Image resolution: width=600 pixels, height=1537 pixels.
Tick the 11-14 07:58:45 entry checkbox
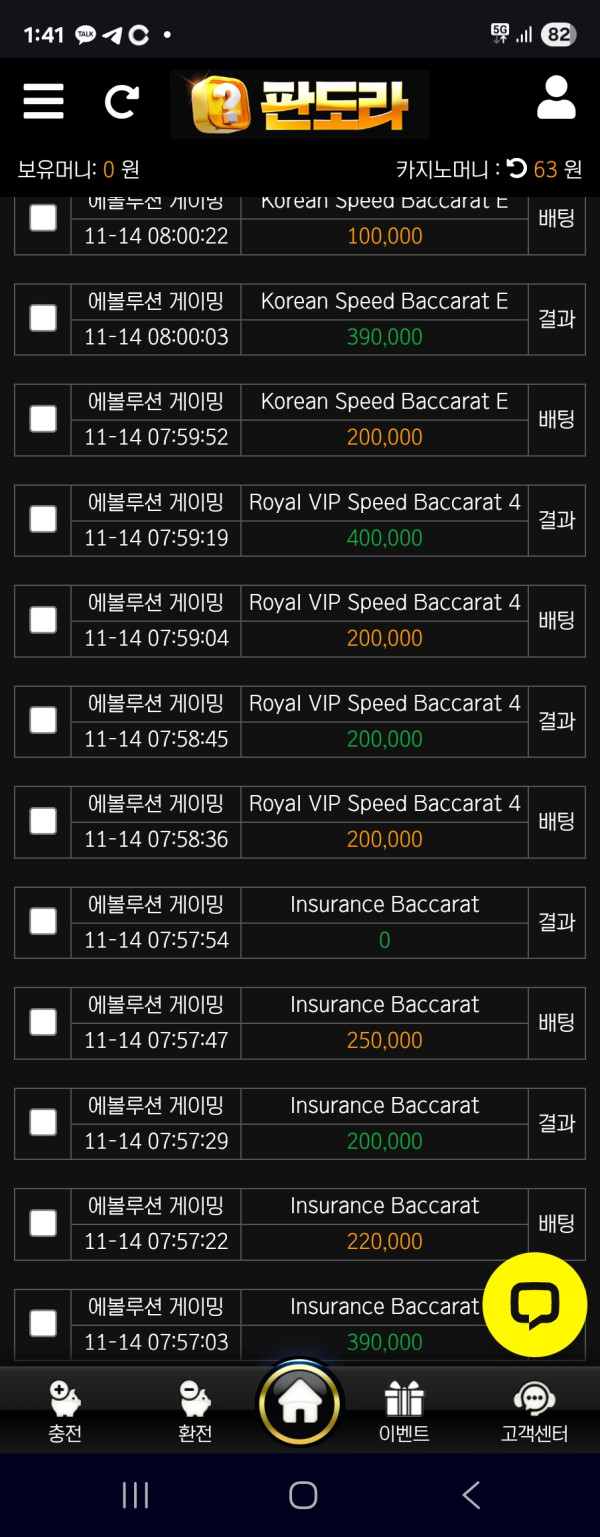point(43,720)
